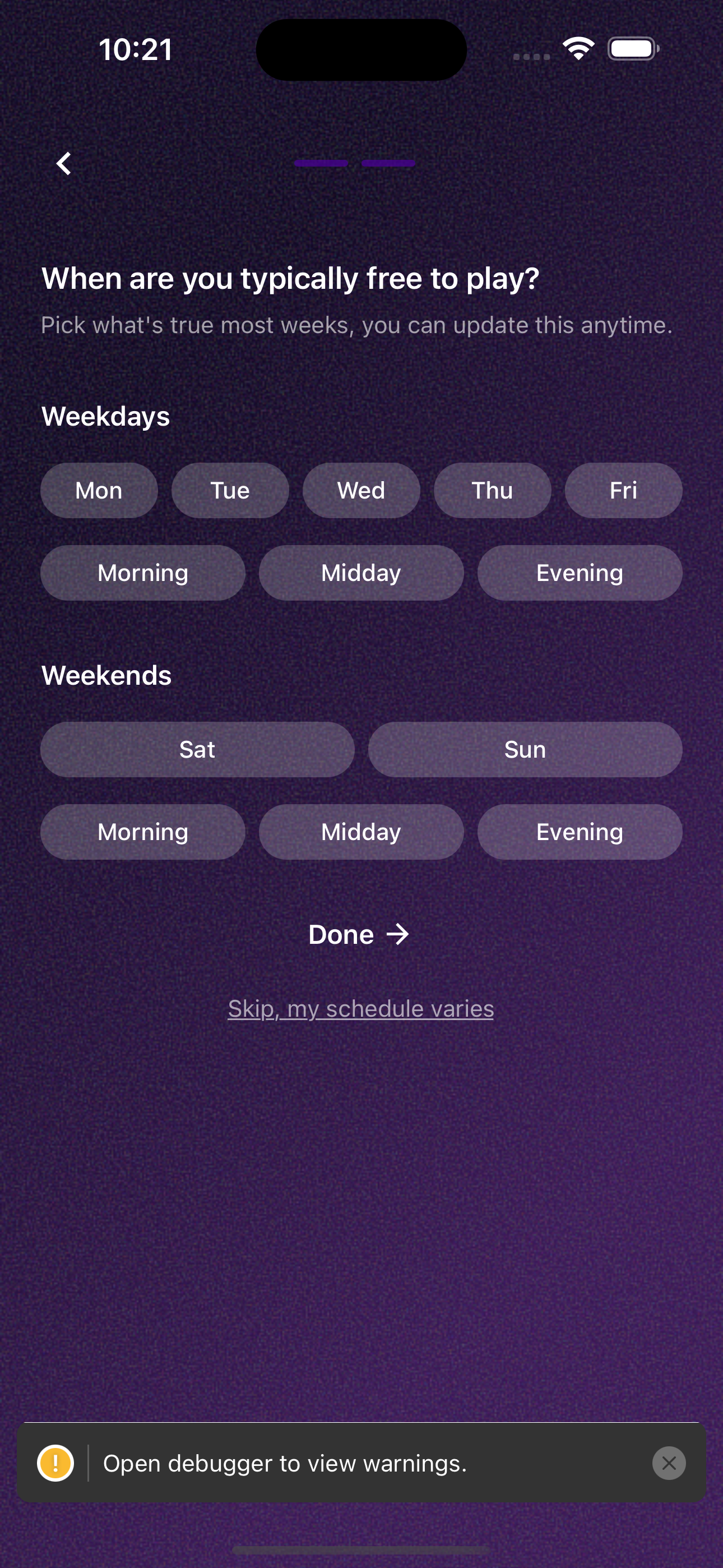The width and height of the screenshot is (723, 1568).
Task: Toggle Fri availability
Action: coord(624,490)
